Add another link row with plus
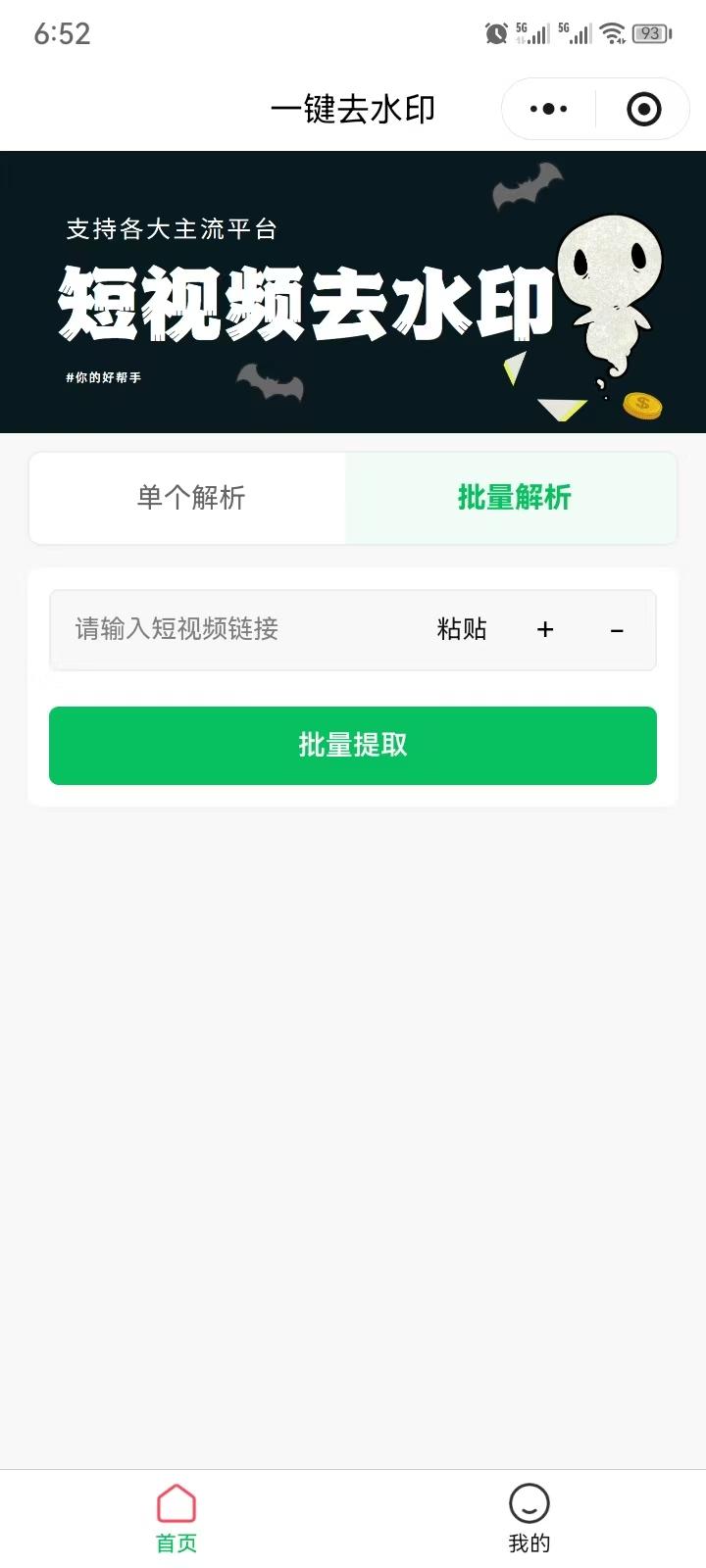 pos(545,629)
